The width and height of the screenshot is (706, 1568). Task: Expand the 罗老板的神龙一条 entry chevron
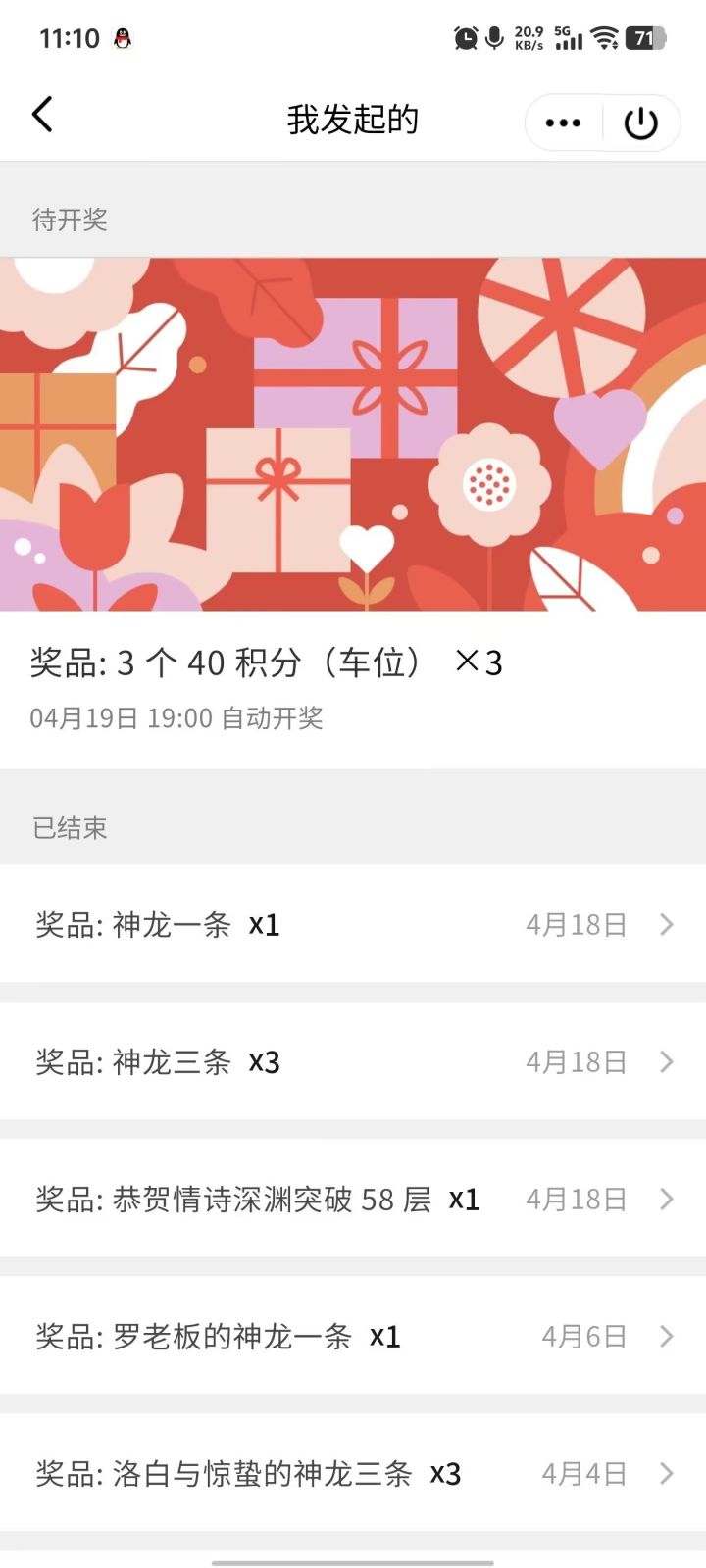click(x=666, y=1335)
